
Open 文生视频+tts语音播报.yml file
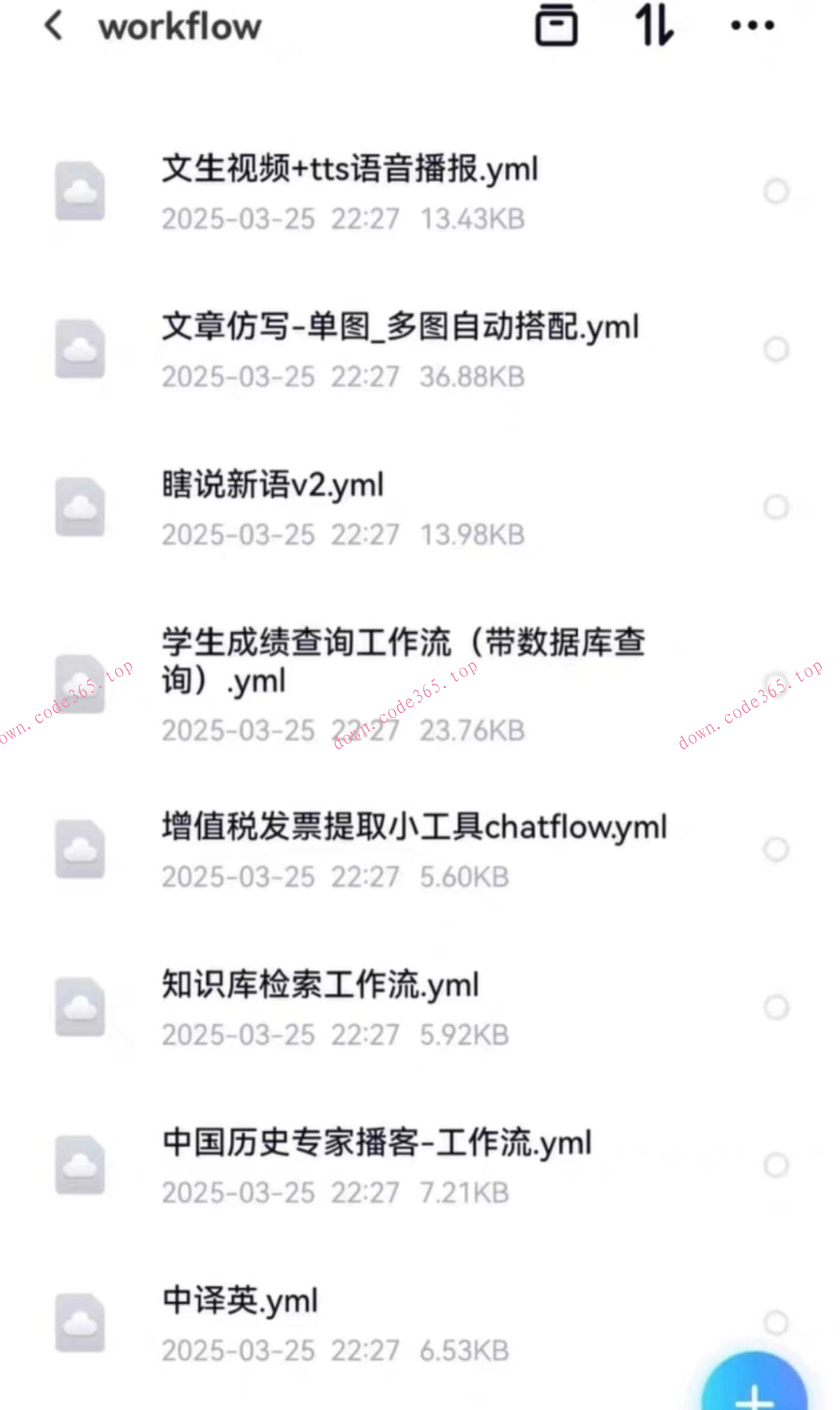point(350,170)
